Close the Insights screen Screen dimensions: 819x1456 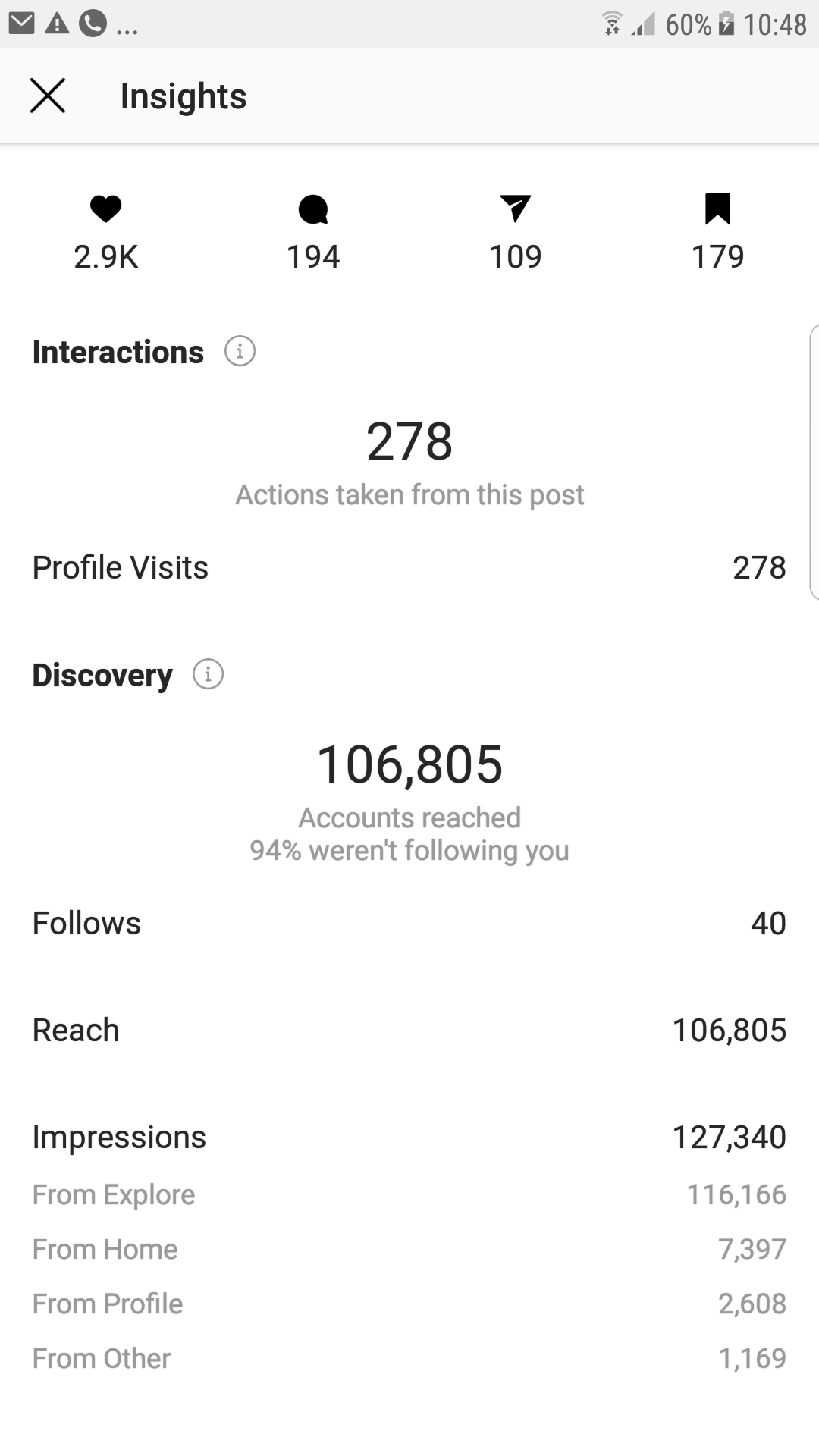tap(48, 96)
